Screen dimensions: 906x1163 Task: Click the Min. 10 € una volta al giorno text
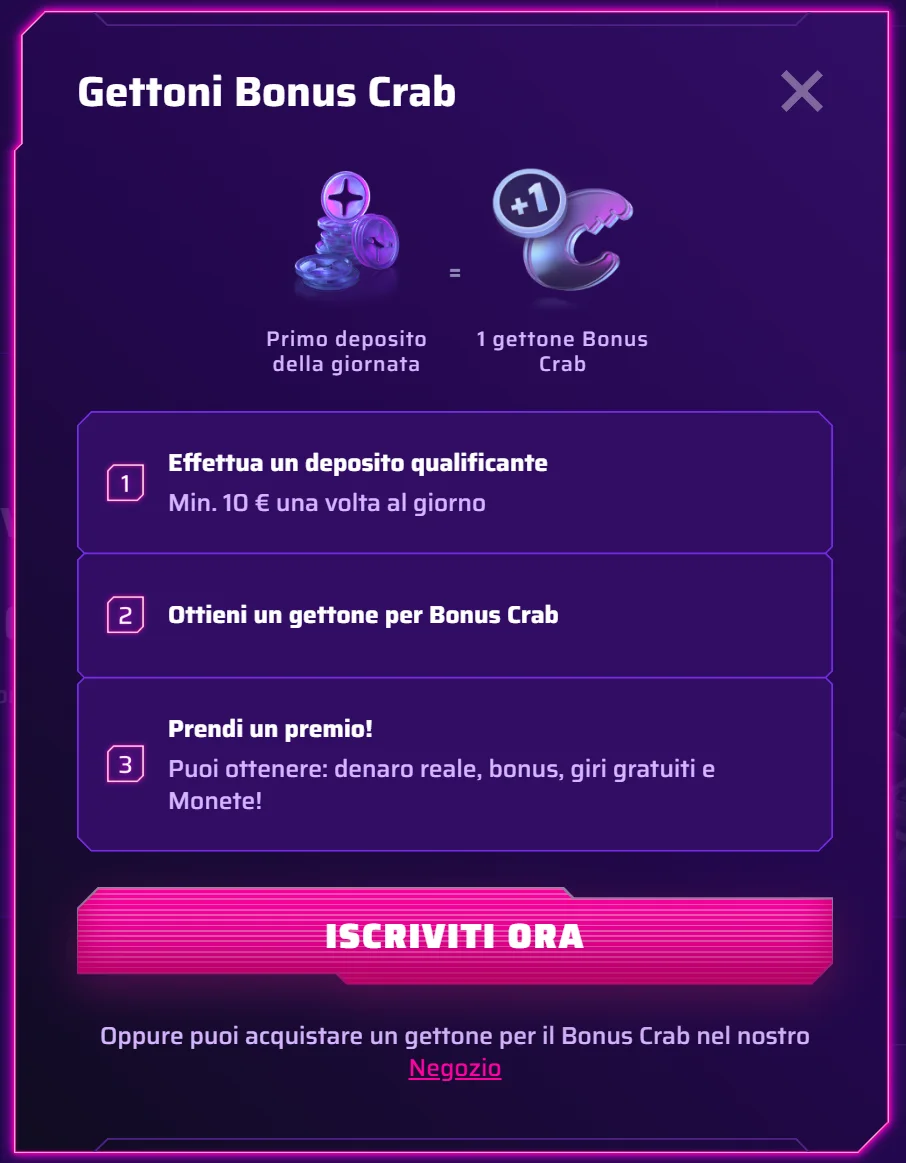[325, 503]
